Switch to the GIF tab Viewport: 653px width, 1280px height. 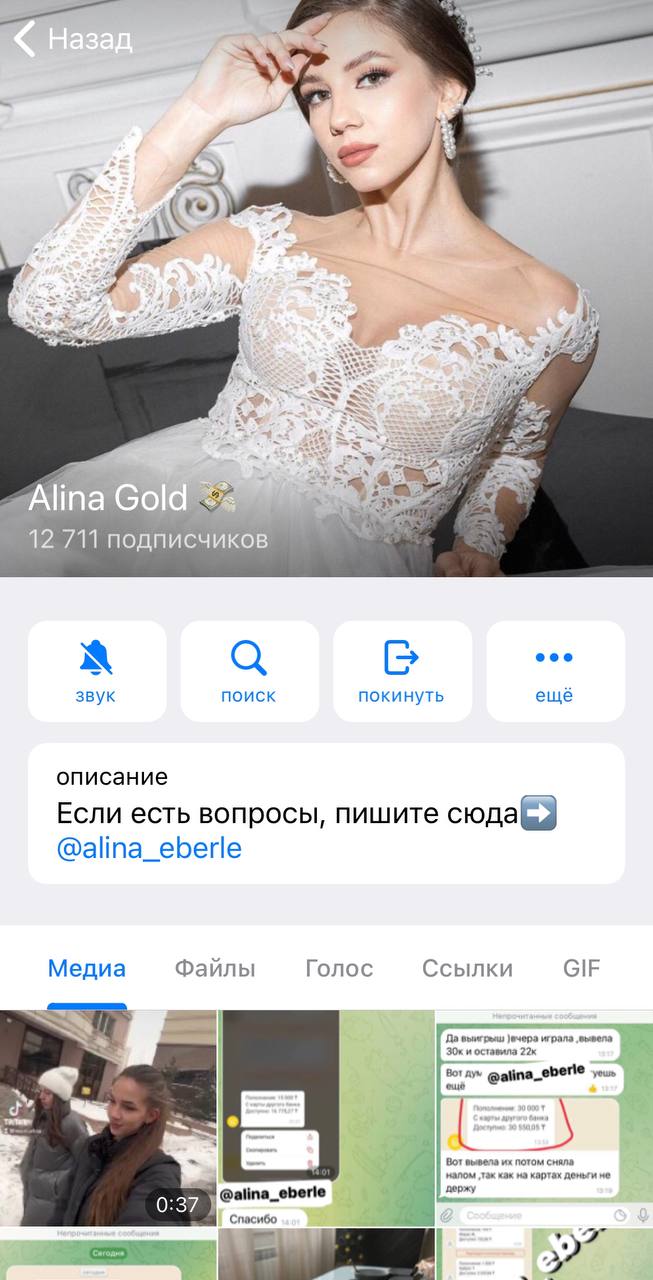[582, 968]
